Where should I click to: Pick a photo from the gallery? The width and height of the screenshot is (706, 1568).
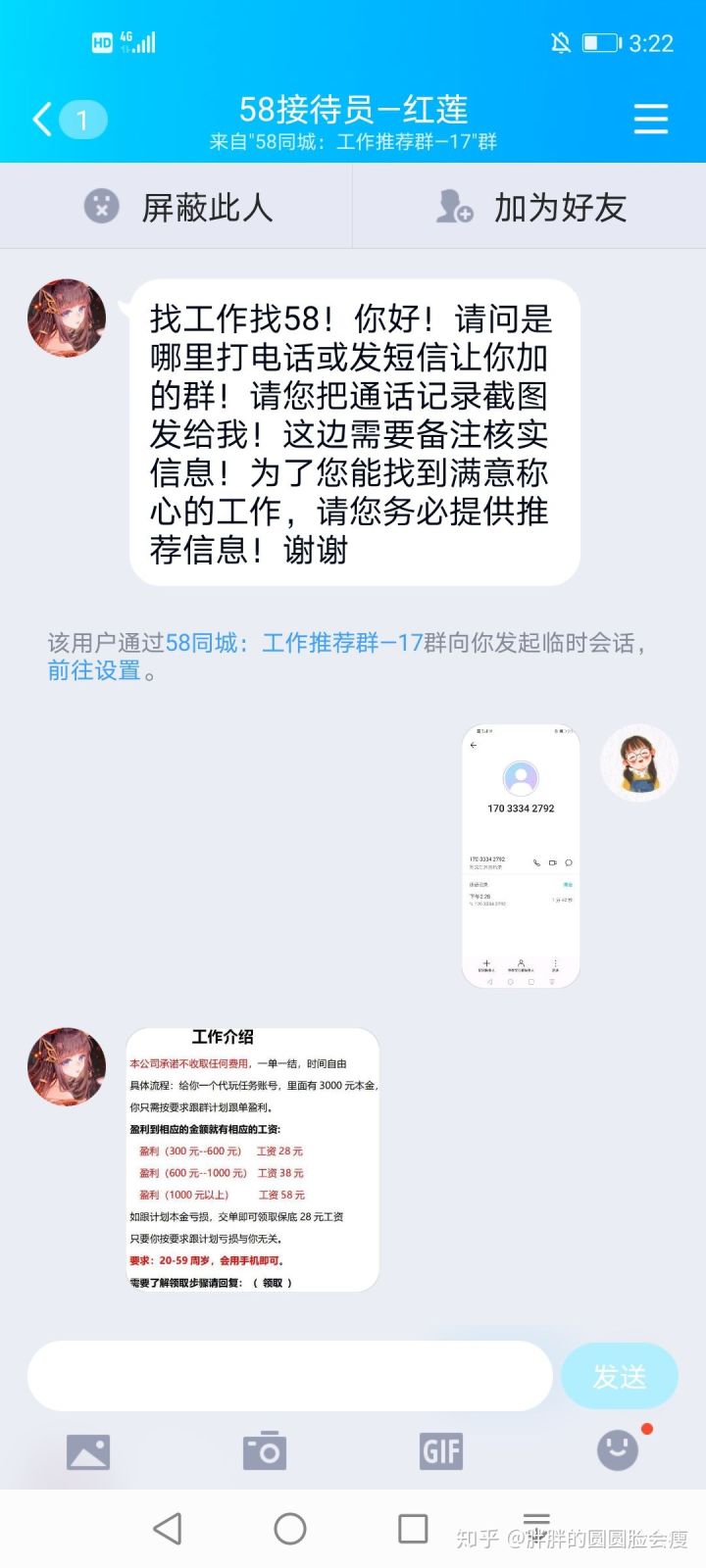(88, 1451)
